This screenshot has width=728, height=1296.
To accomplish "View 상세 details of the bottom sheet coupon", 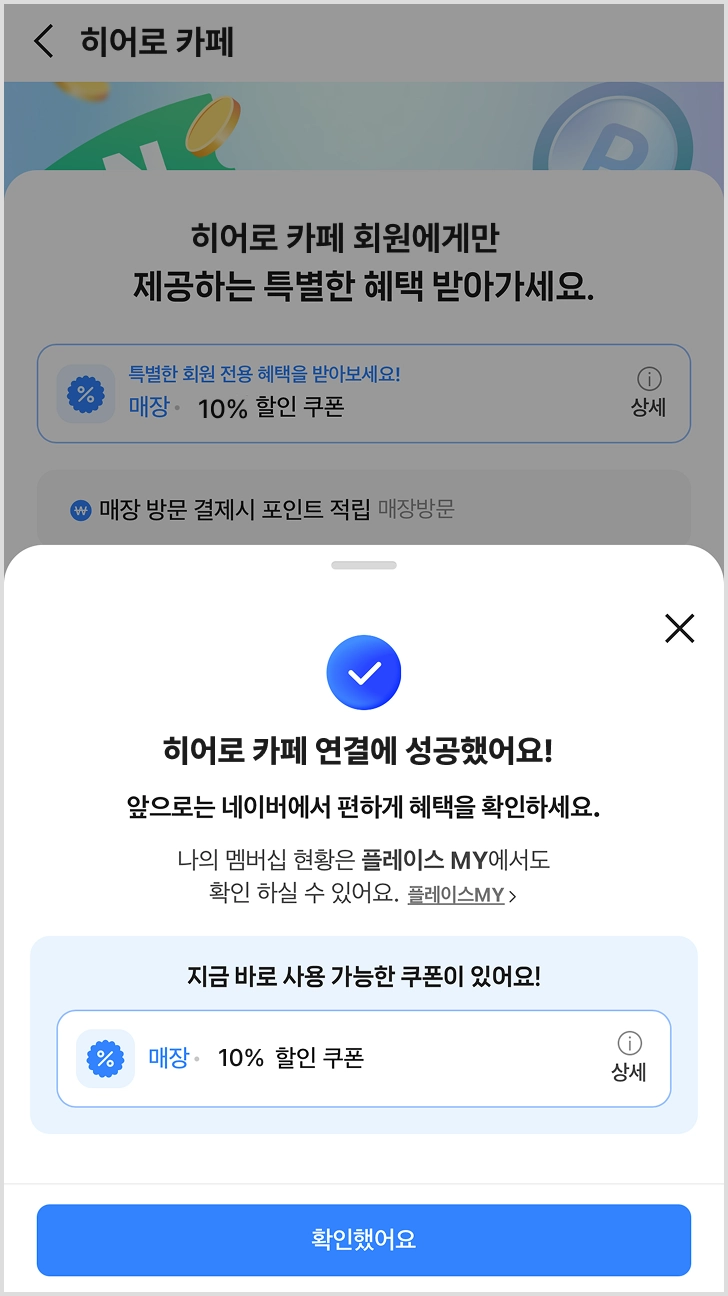I will [629, 1057].
